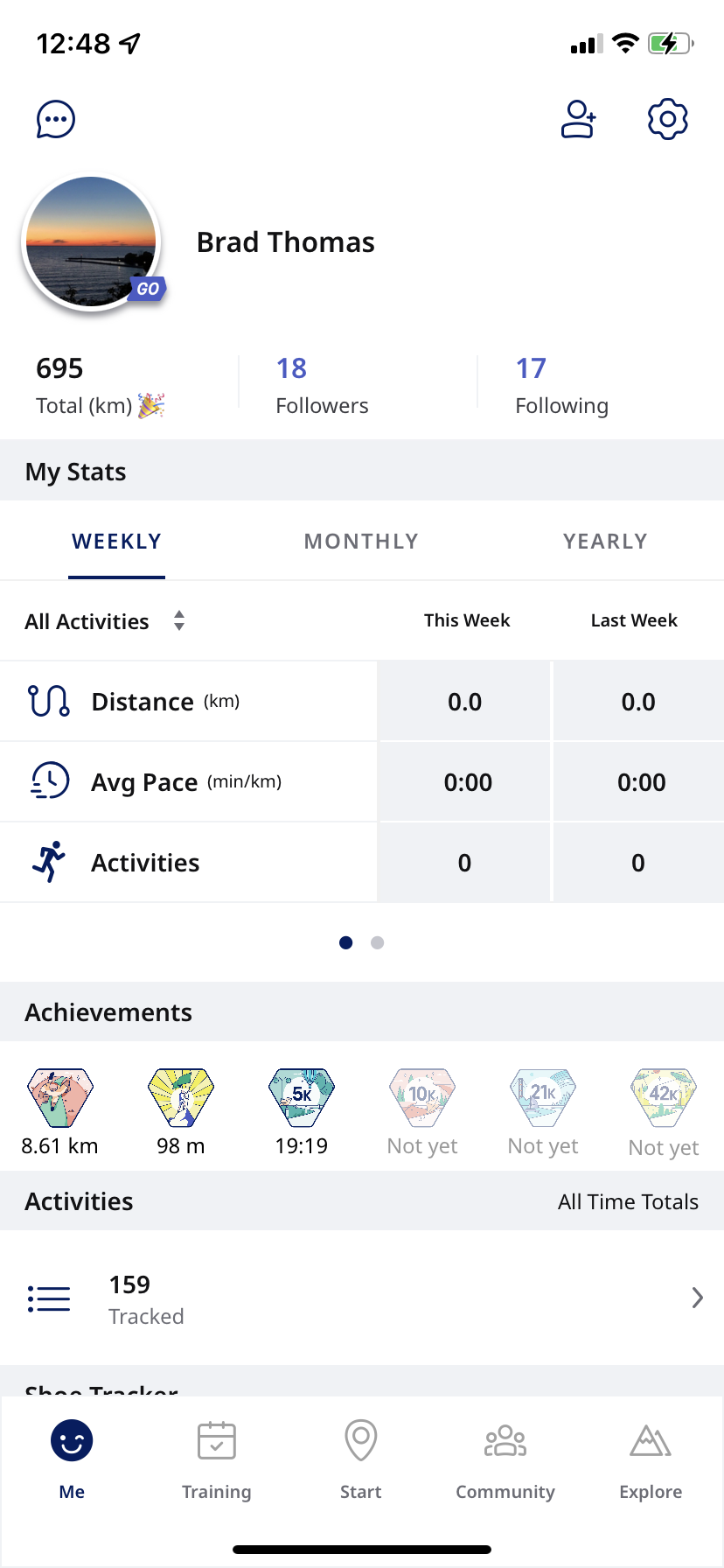Open the 8.61 km achievement badge
This screenshot has height=1568, width=724.
(x=59, y=1112)
